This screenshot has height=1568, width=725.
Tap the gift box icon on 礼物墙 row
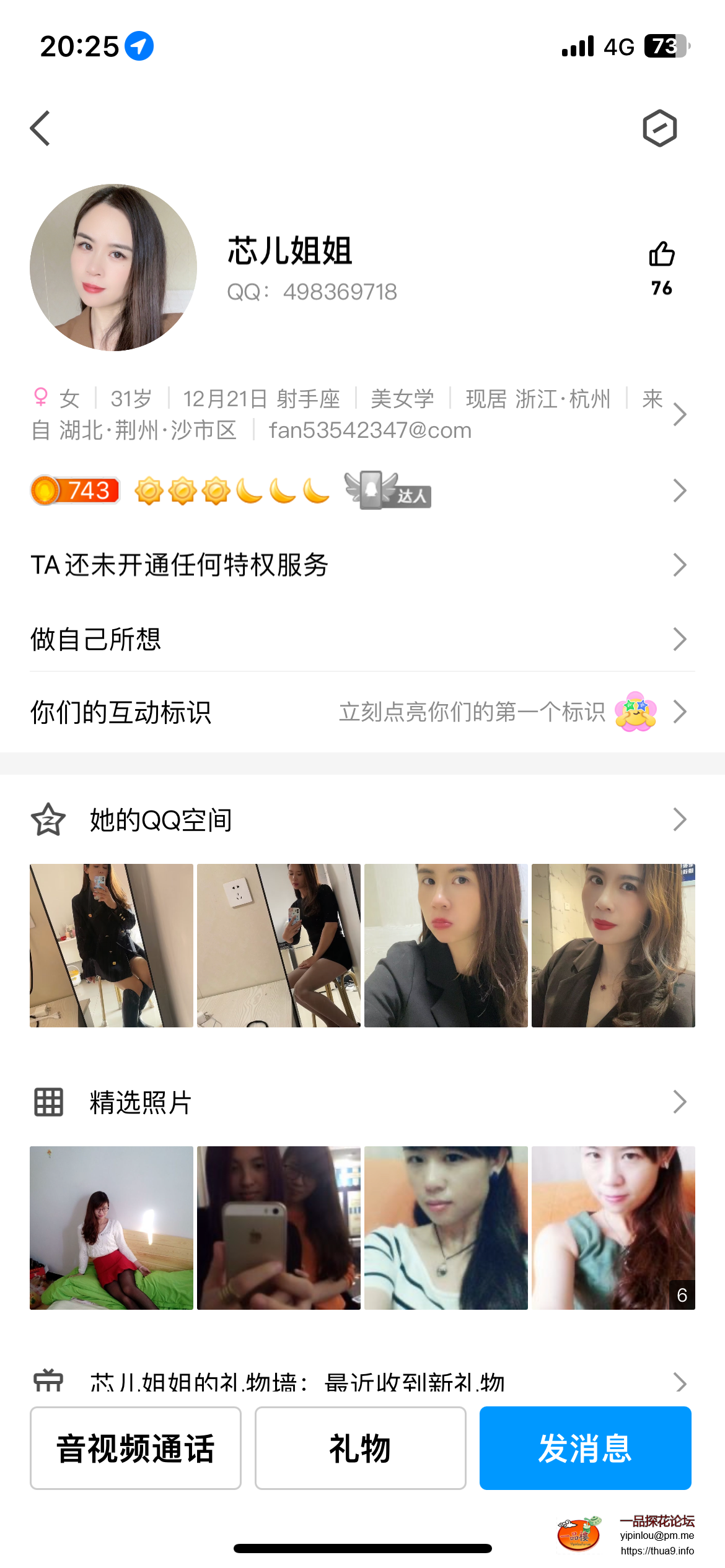pyautogui.click(x=47, y=1382)
